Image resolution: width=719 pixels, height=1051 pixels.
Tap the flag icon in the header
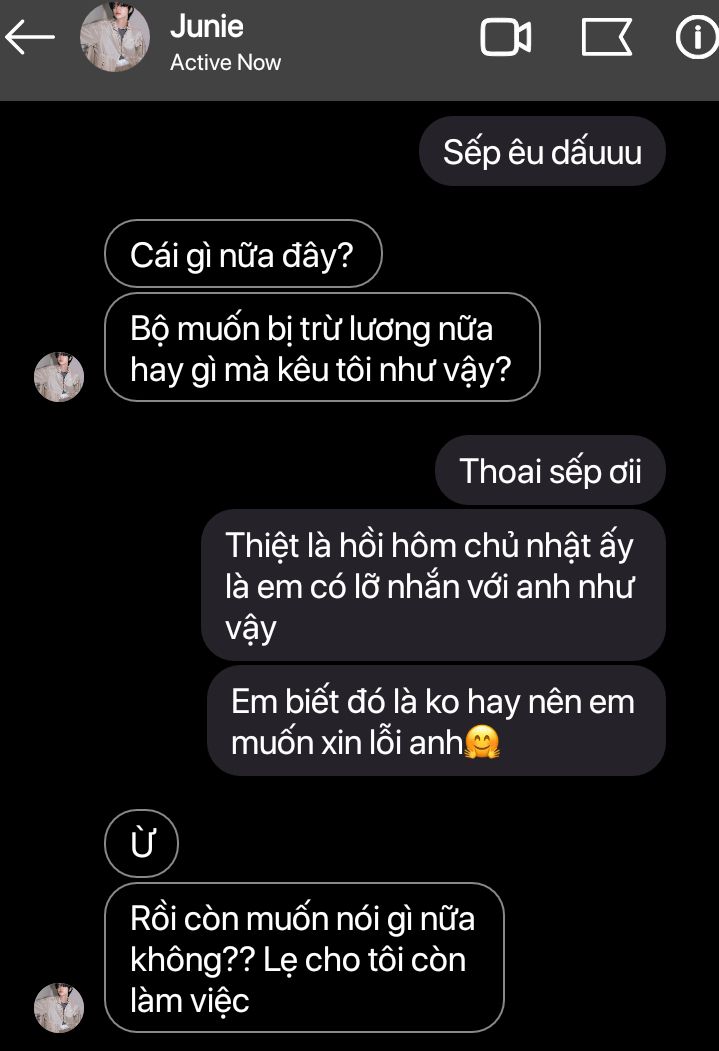(606, 38)
